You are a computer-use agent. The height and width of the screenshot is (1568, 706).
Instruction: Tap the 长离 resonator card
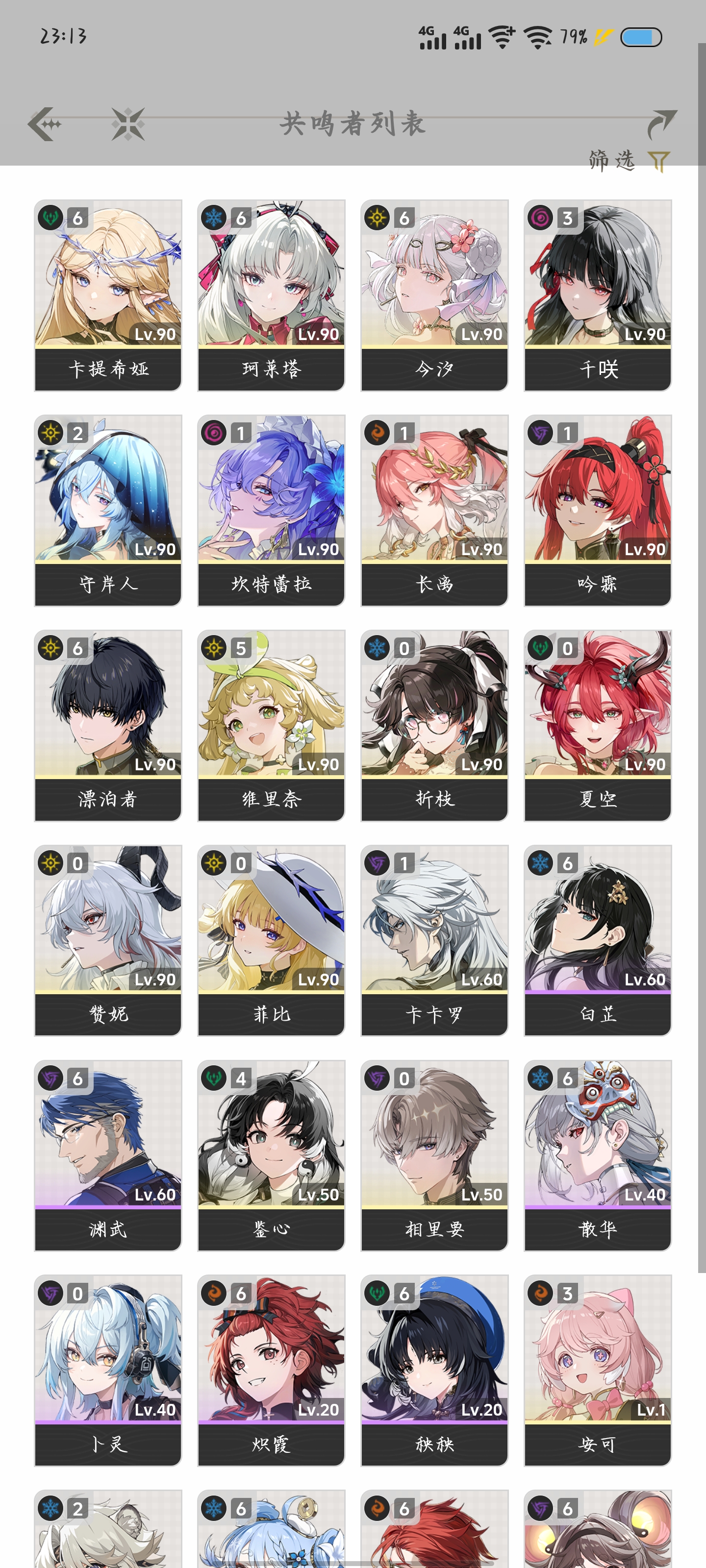[434, 510]
